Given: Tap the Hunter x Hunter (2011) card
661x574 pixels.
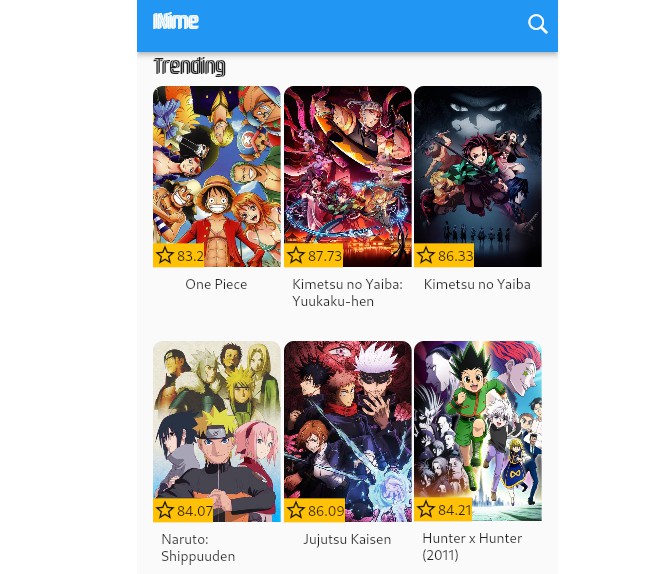Looking at the screenshot, I should coord(477,431).
